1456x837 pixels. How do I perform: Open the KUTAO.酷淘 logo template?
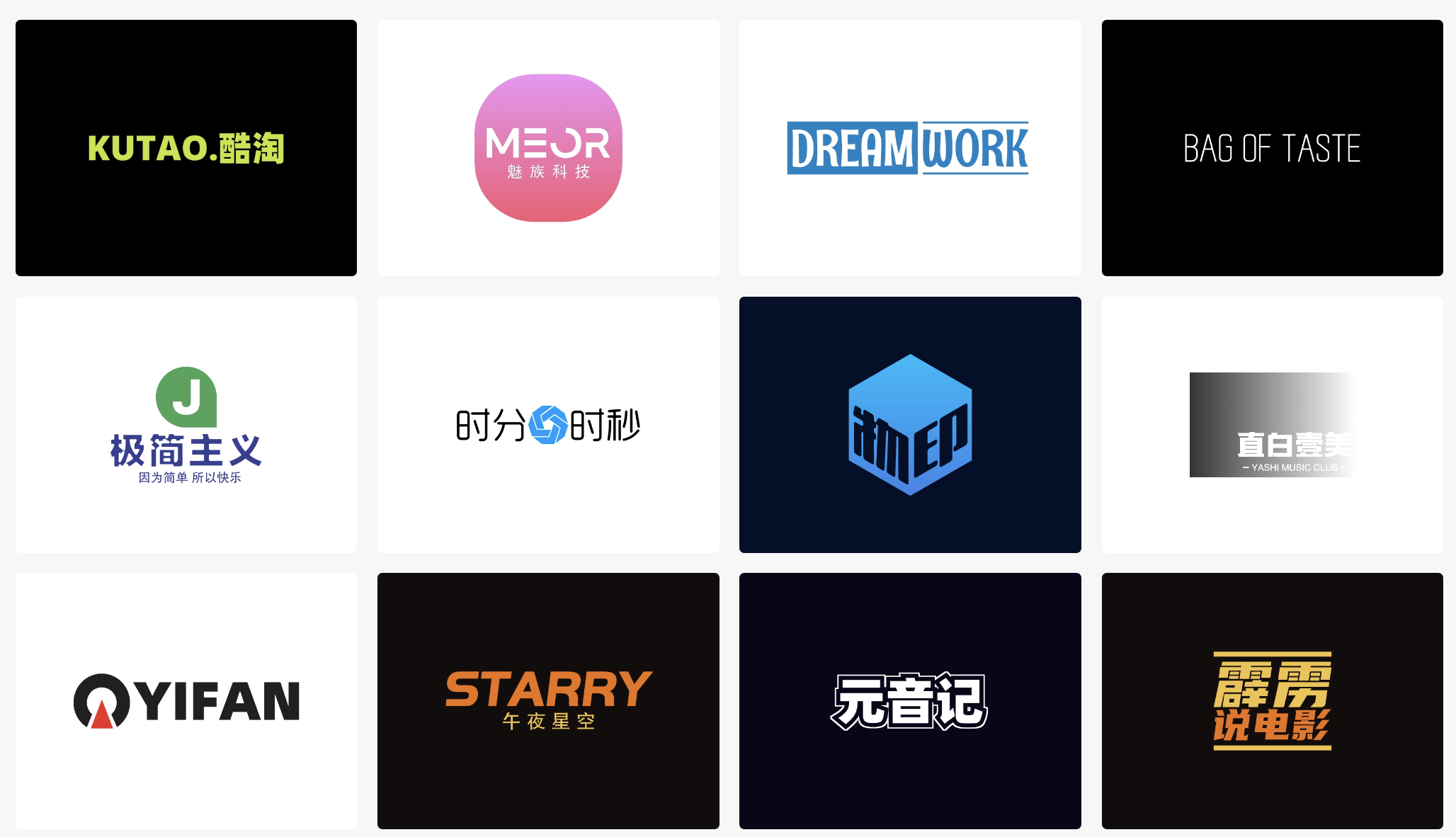coord(186,148)
